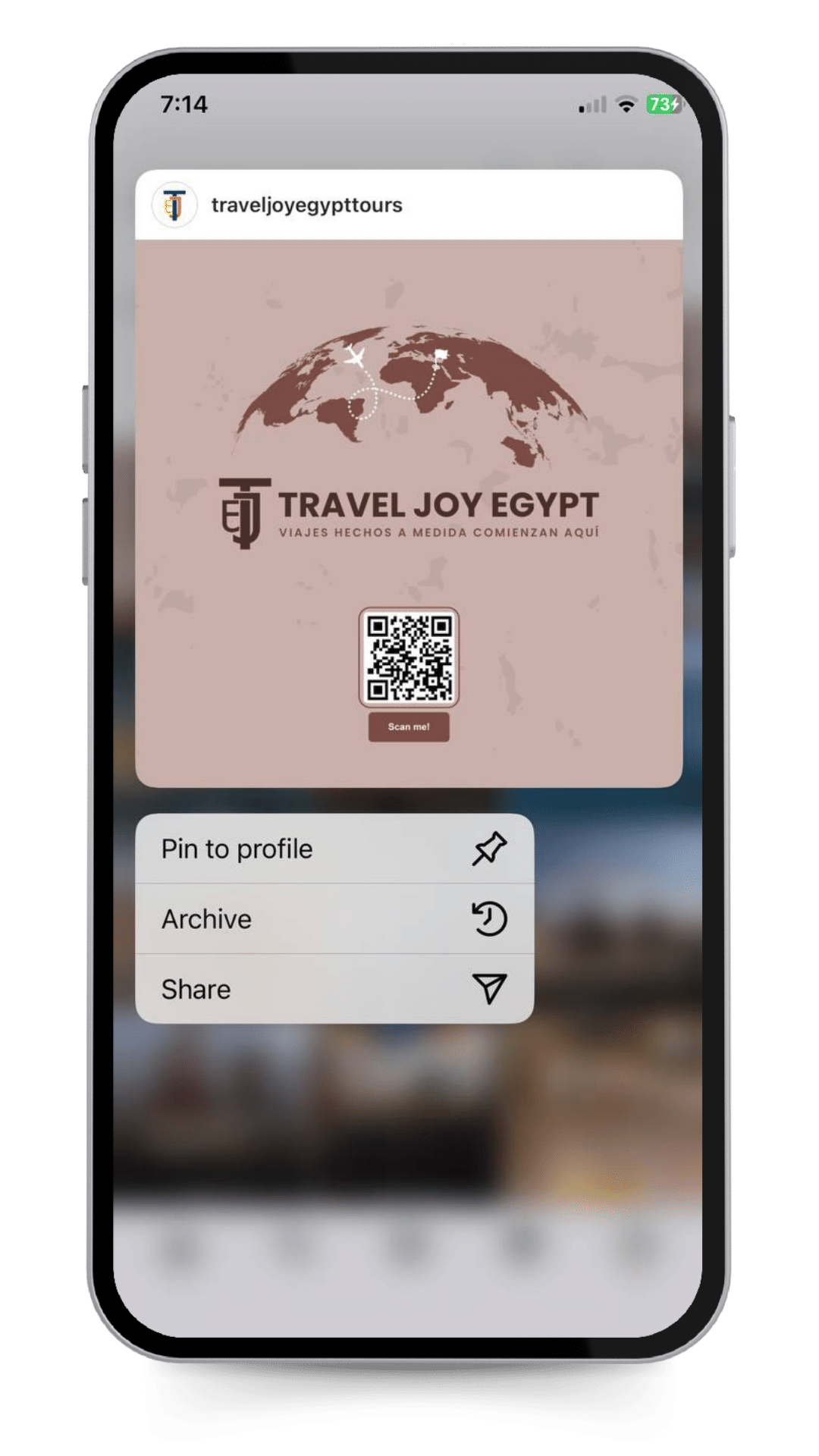Viewport: 819px width, 1456px height.
Task: Select Pin to profile option
Action: (x=334, y=849)
